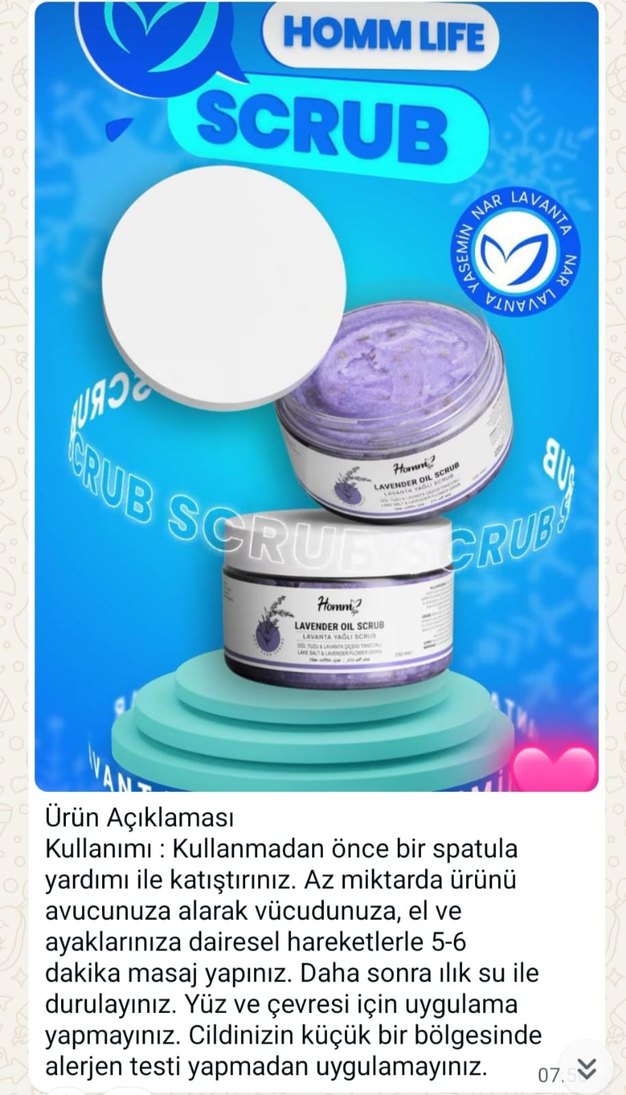Jump to the latest messages

pos(587,1069)
